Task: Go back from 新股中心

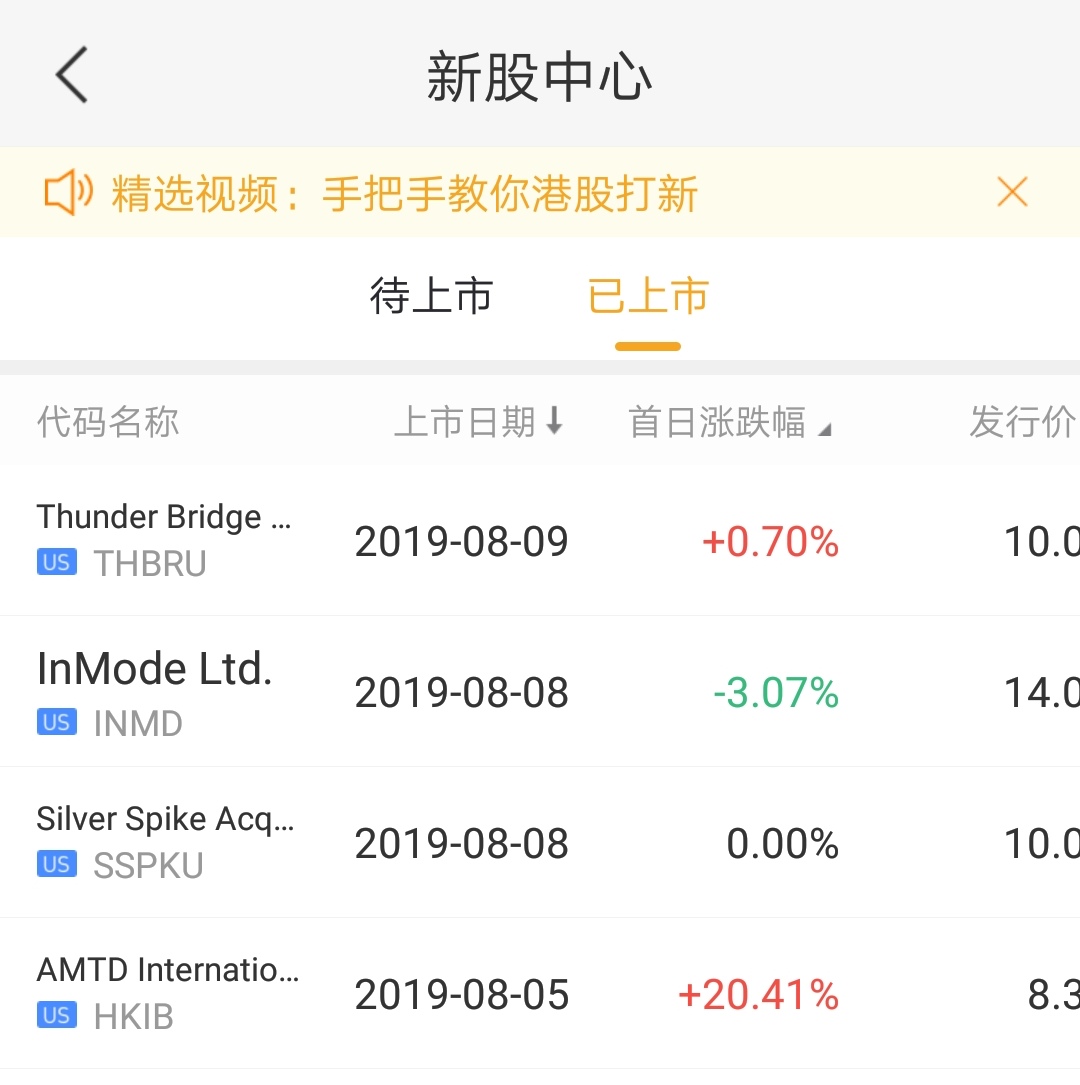Action: [x=72, y=75]
